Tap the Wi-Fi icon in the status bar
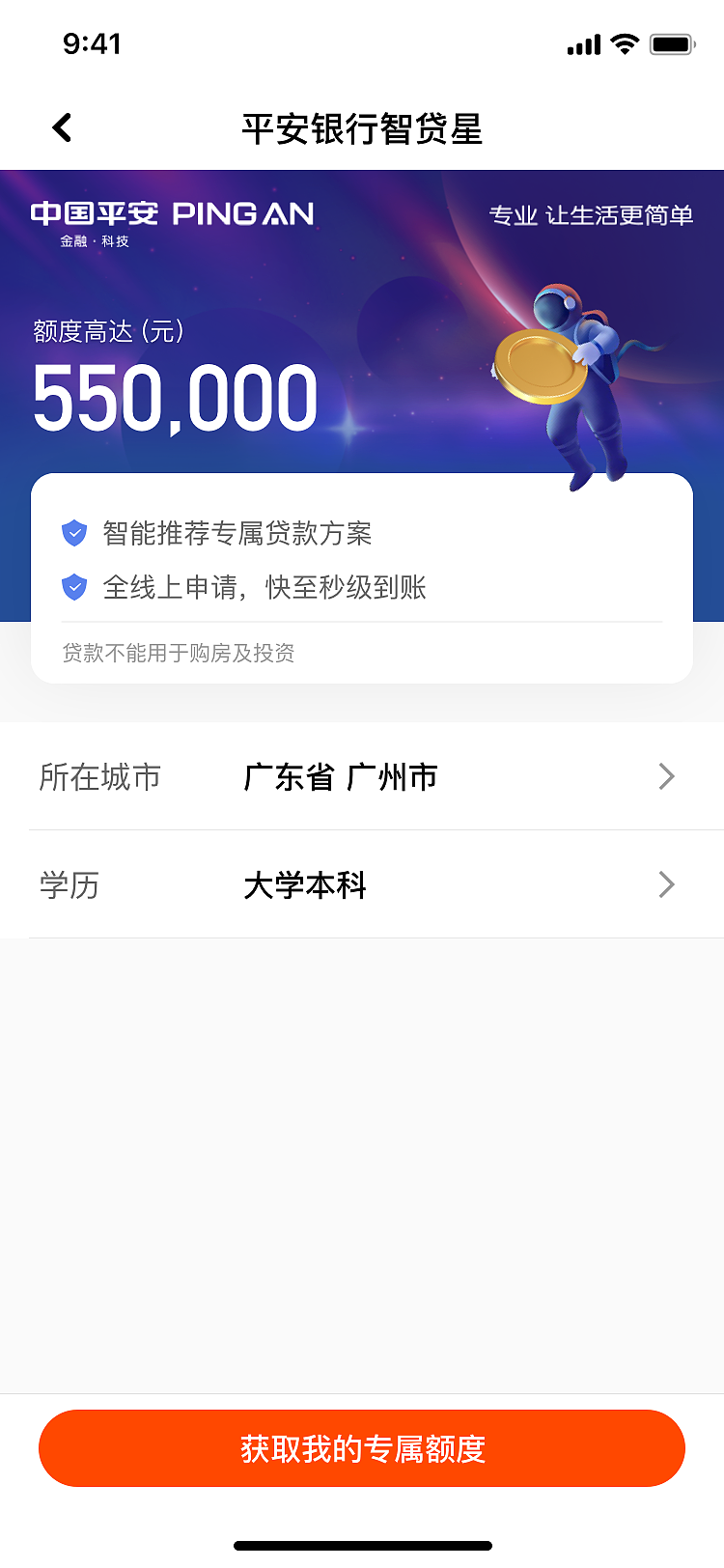This screenshot has height=1568, width=724. 623,42
